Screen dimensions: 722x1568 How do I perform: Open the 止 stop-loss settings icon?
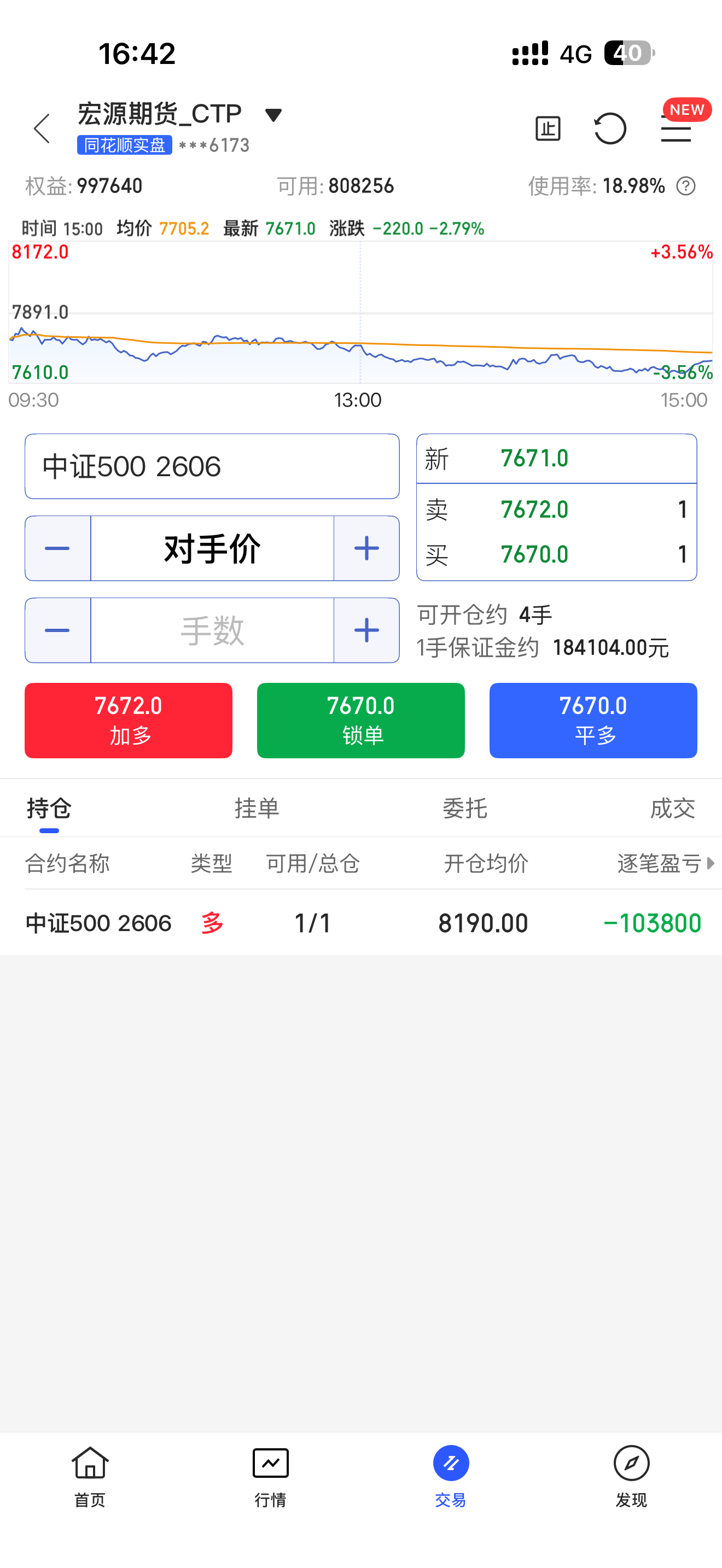[x=548, y=128]
